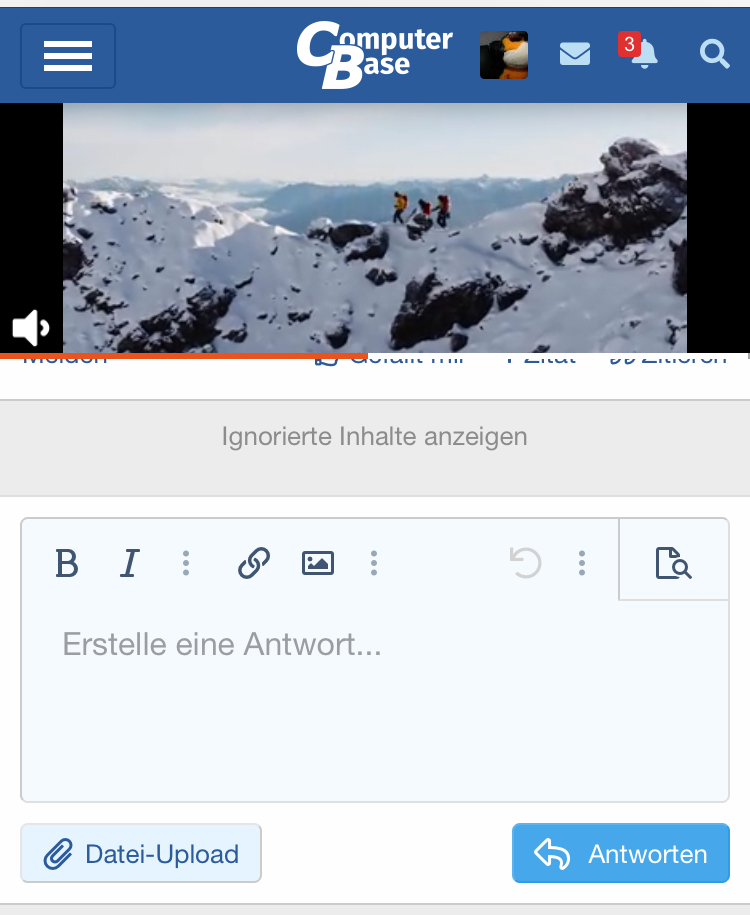The width and height of the screenshot is (750, 915).
Task: Apply italic formatting in the editor
Action: tap(129, 563)
